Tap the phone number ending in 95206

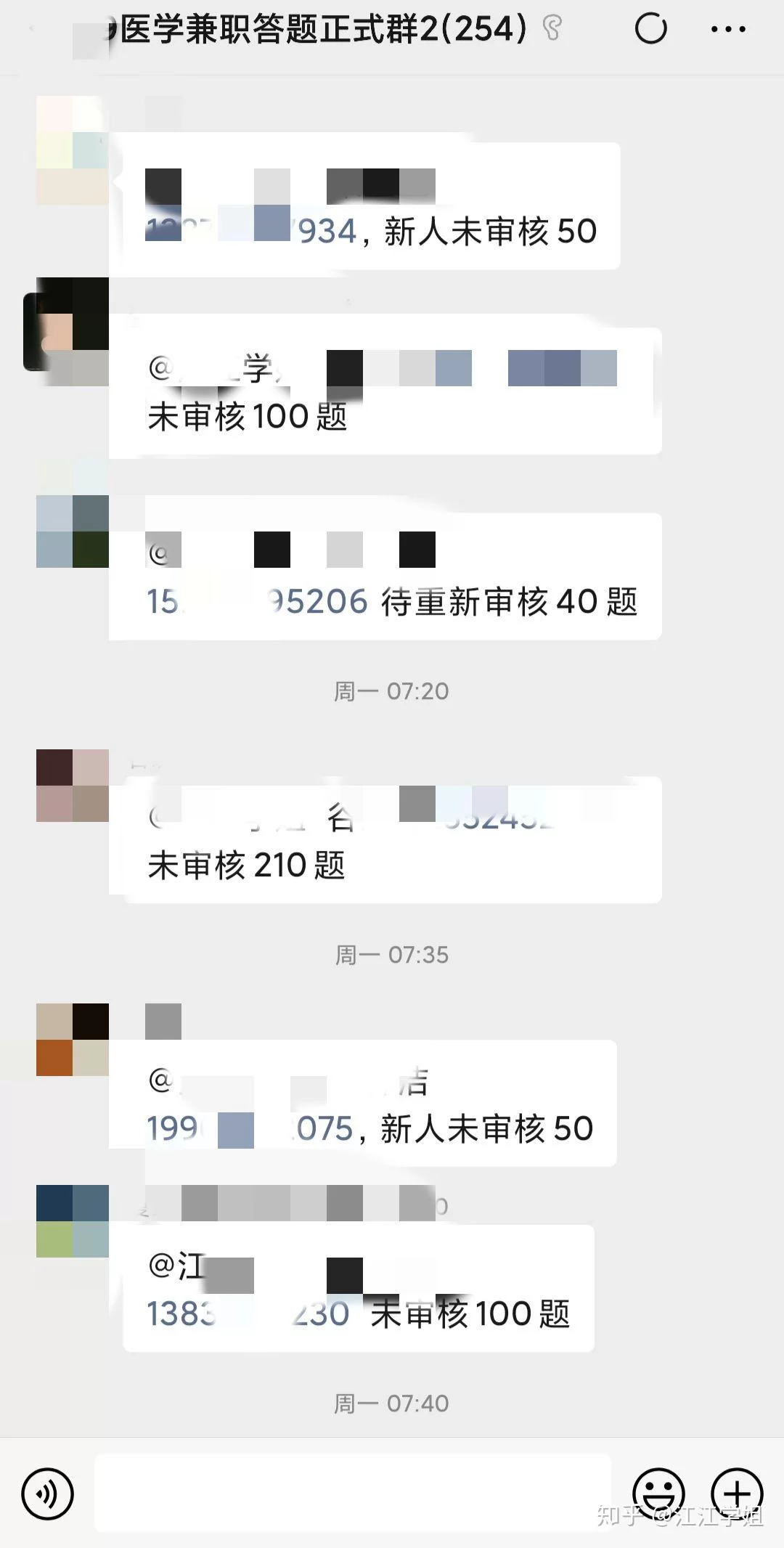258,602
